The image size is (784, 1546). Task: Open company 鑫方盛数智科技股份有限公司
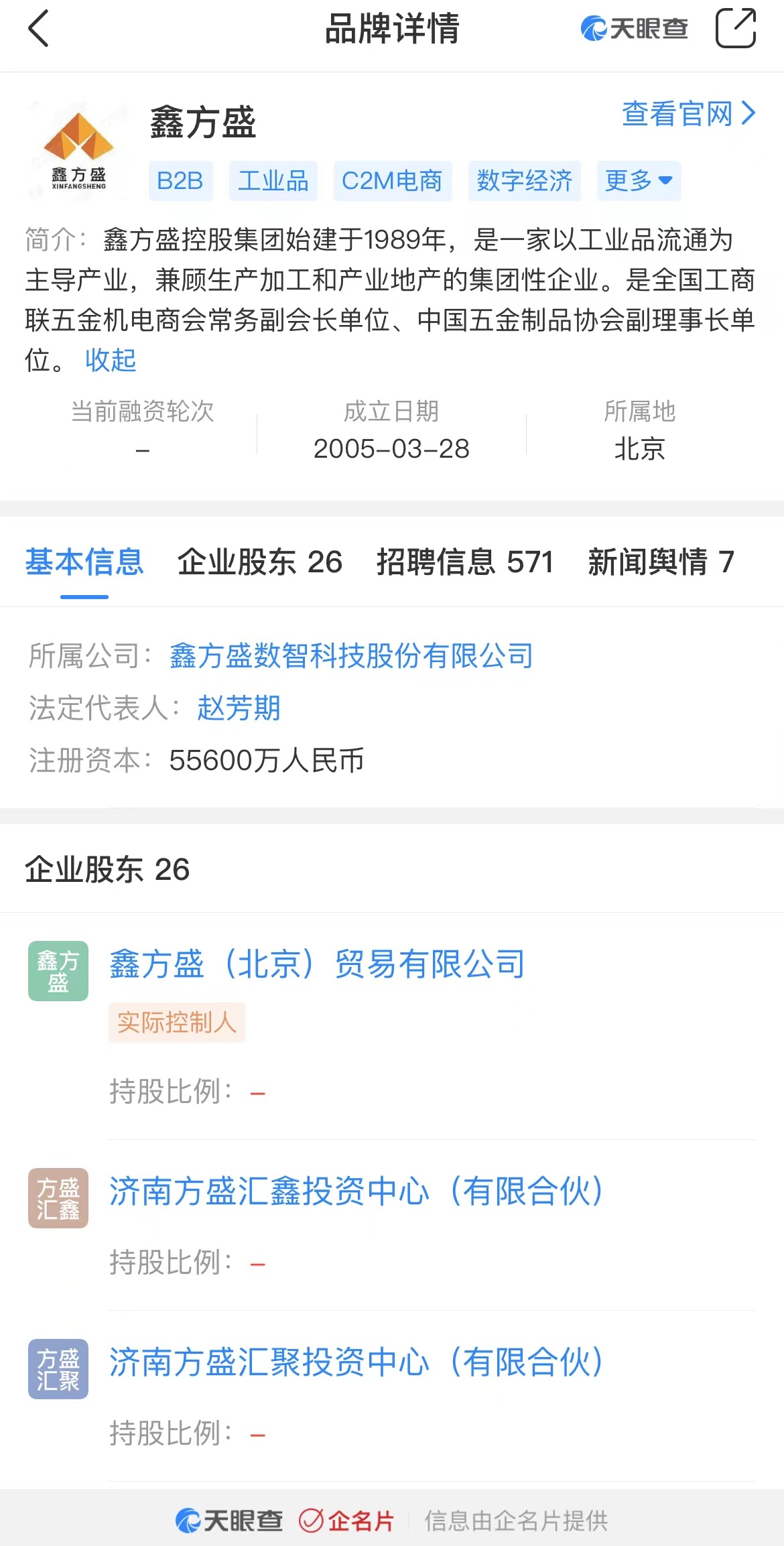(351, 655)
